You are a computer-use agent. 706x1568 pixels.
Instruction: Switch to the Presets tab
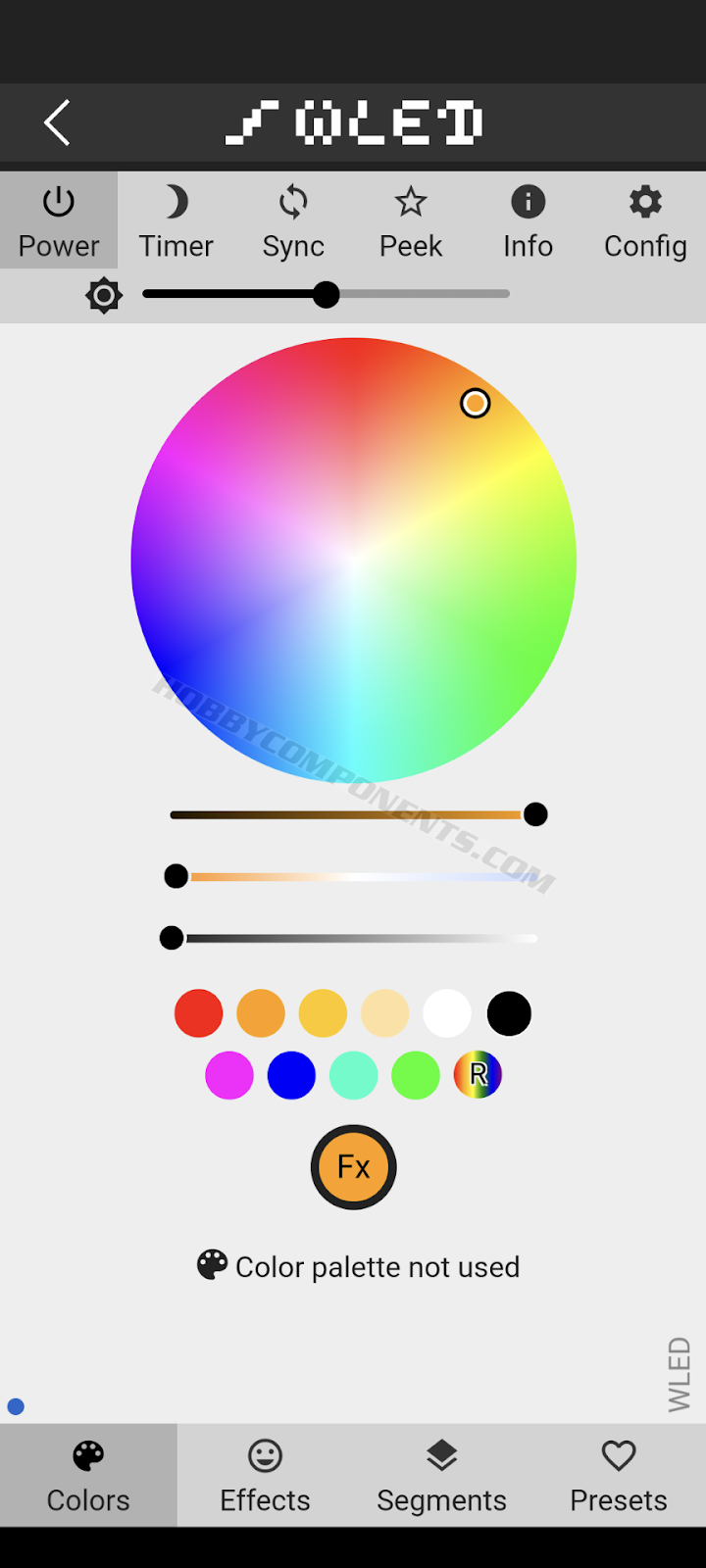tap(619, 1476)
